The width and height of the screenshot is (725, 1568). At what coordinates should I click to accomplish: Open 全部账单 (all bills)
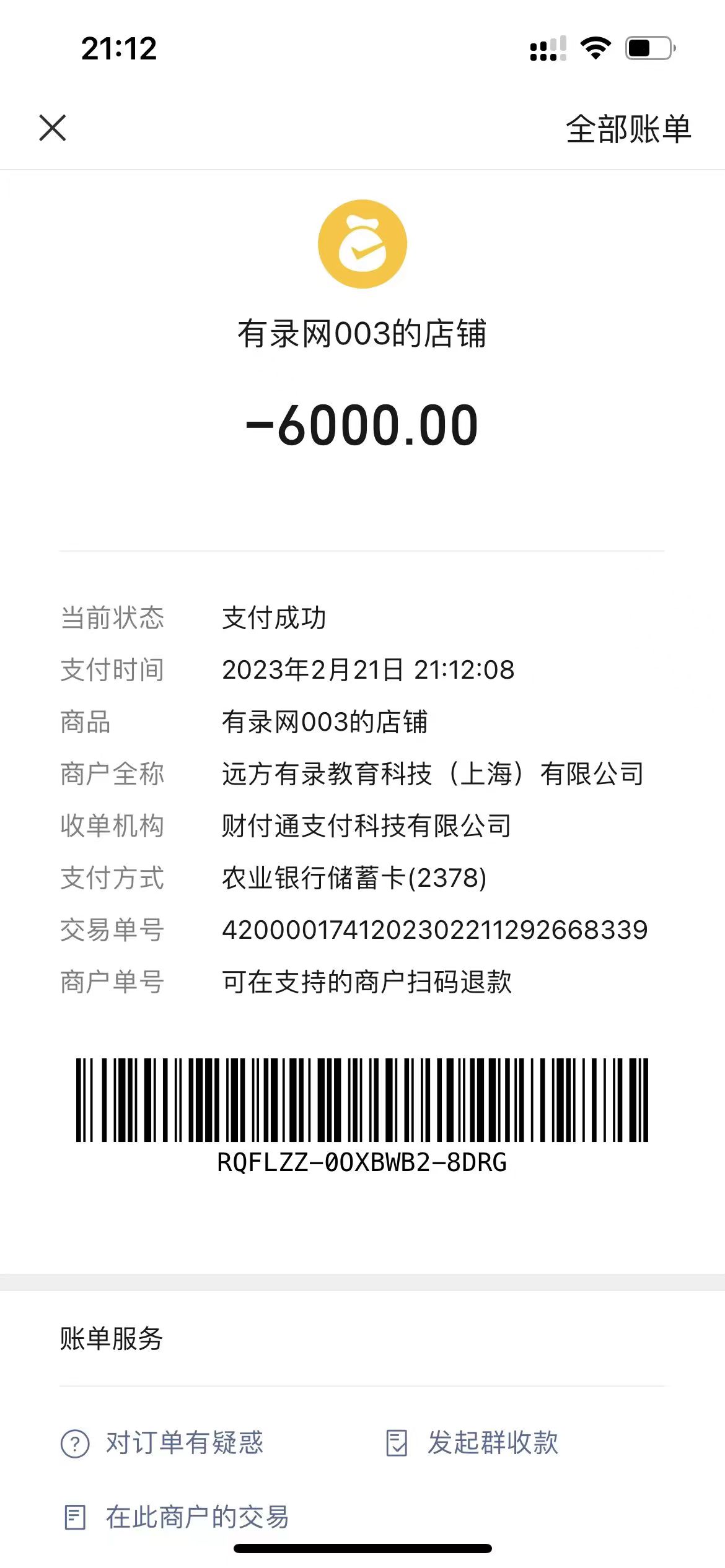click(x=628, y=129)
